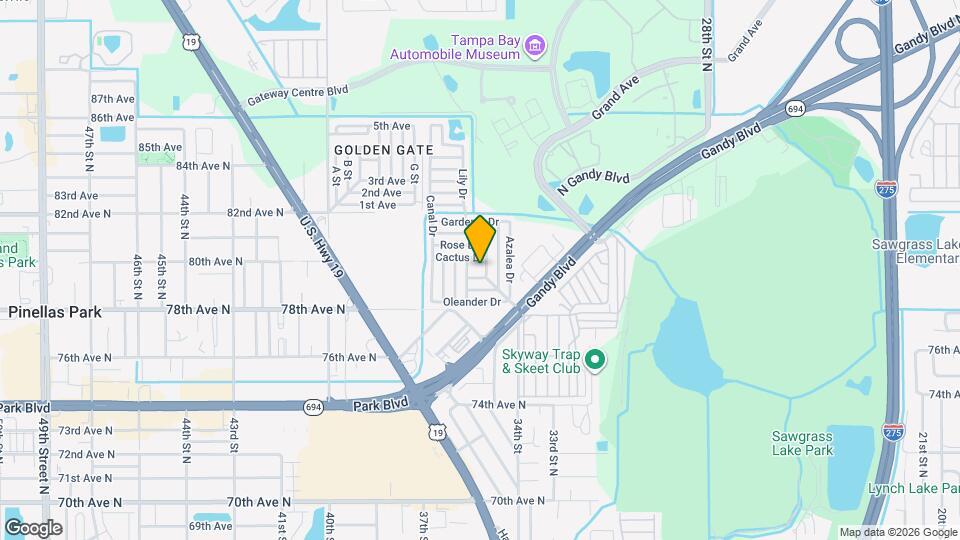Open the Tampa Bay Automobile Museum pin

[x=535, y=47]
